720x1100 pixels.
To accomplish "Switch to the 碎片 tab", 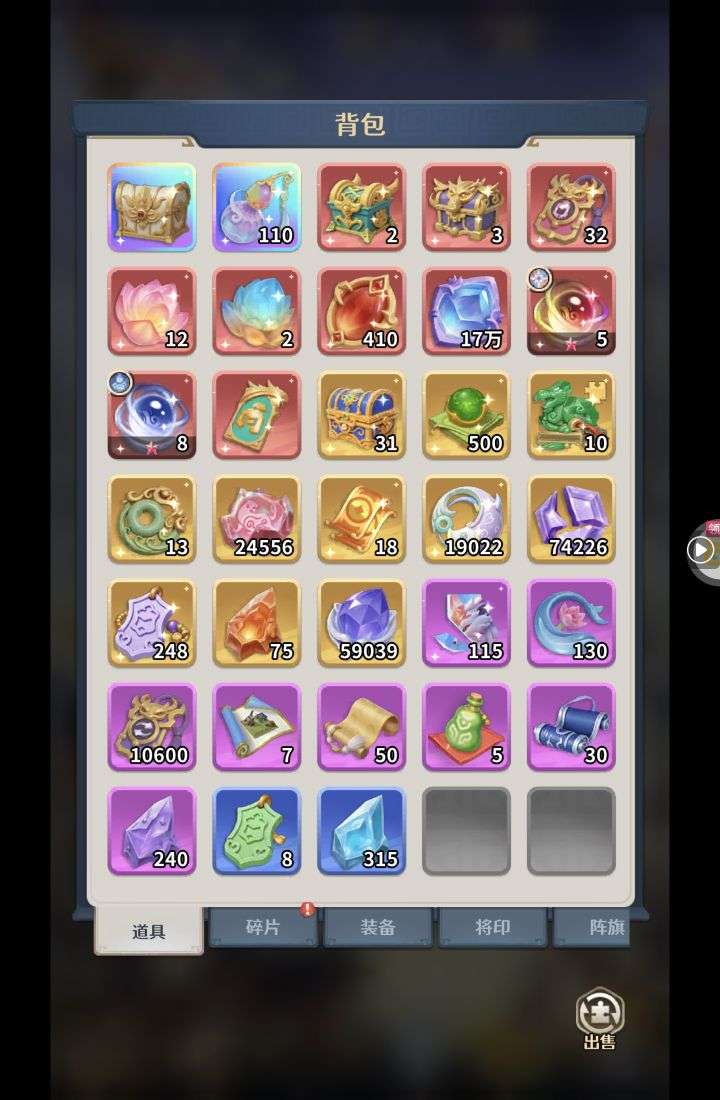I will (x=263, y=928).
